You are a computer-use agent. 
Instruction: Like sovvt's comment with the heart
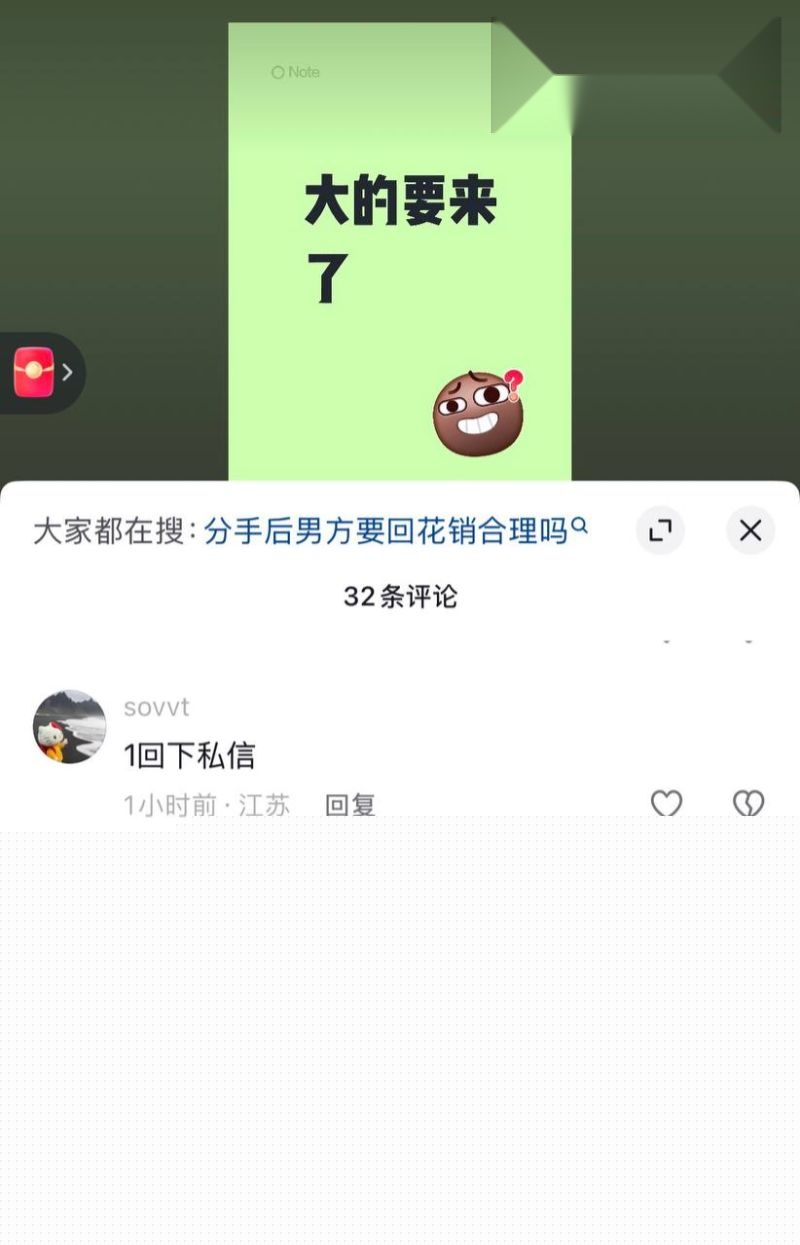tap(666, 803)
